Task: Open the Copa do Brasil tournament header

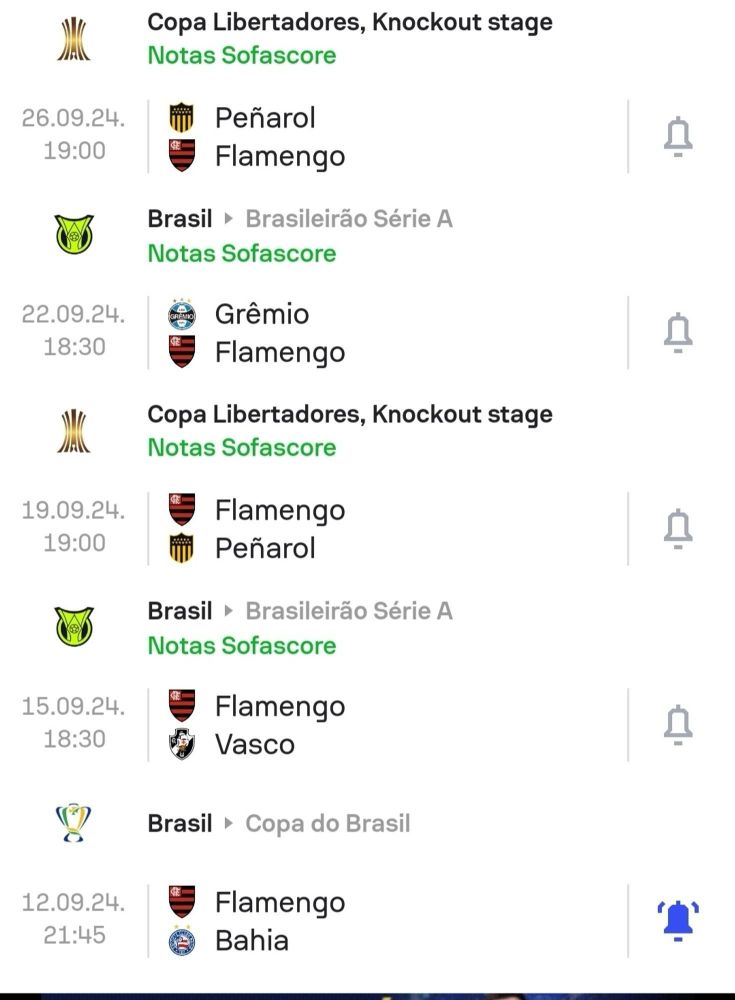Action: (327, 824)
